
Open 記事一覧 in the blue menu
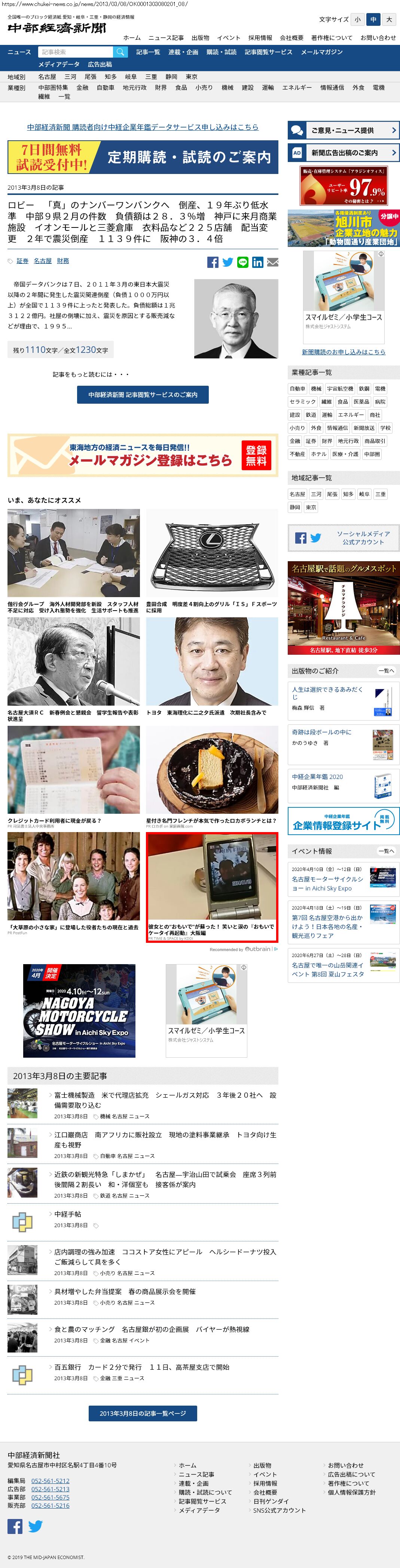148,52
